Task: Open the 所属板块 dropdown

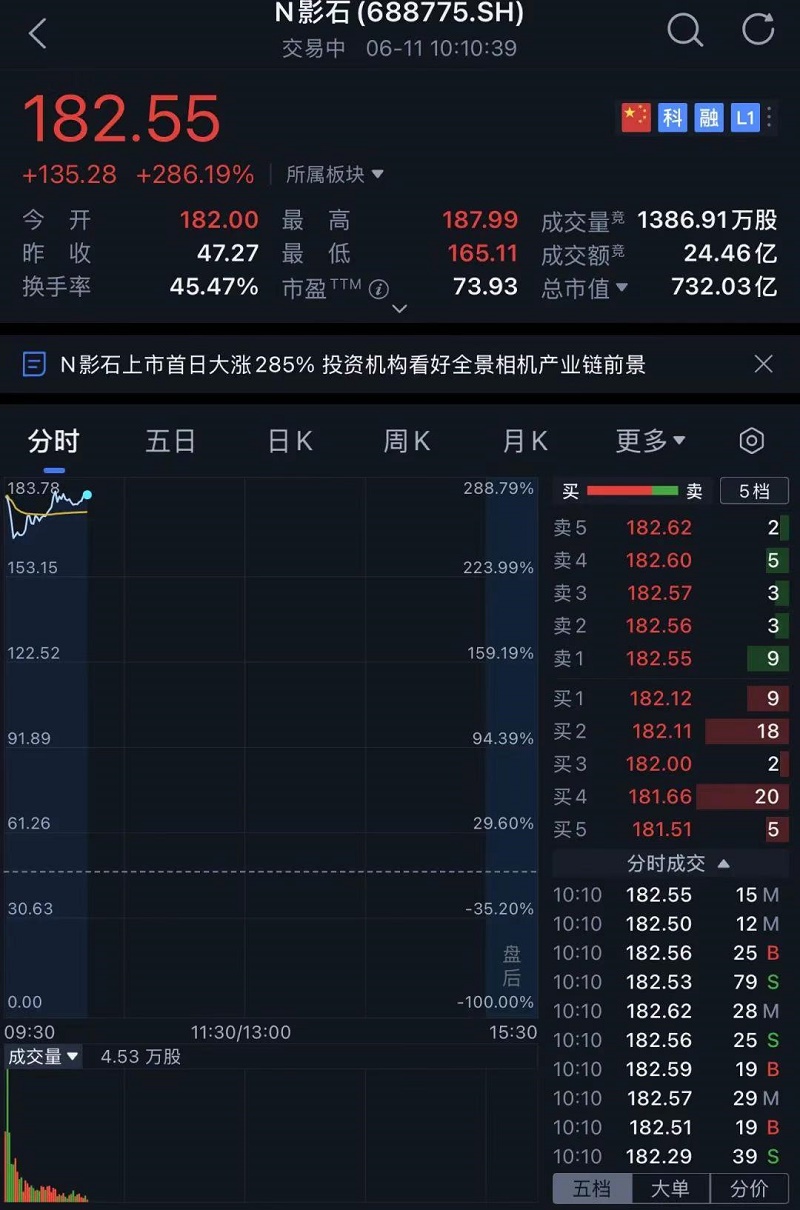Action: [x=334, y=174]
